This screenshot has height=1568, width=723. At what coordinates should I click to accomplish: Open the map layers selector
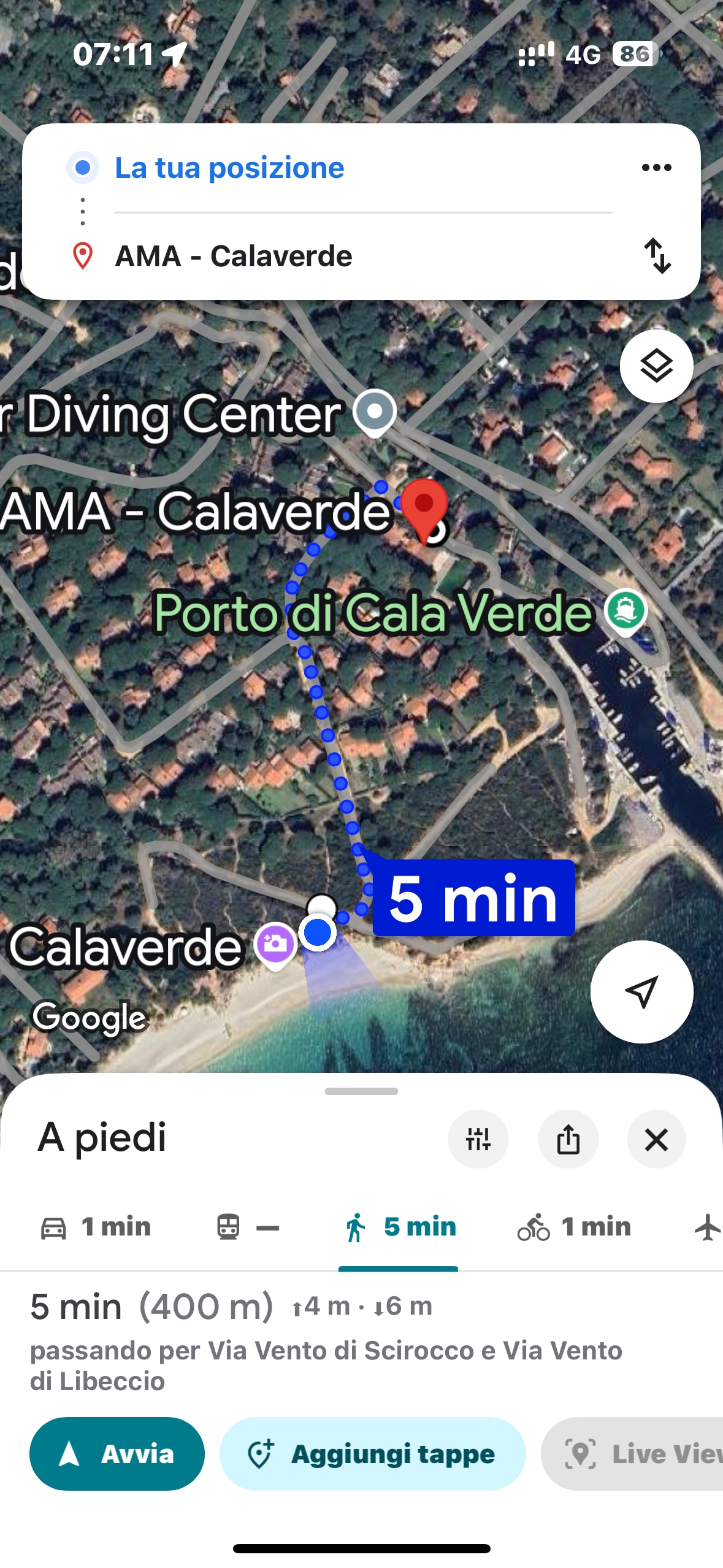click(656, 366)
